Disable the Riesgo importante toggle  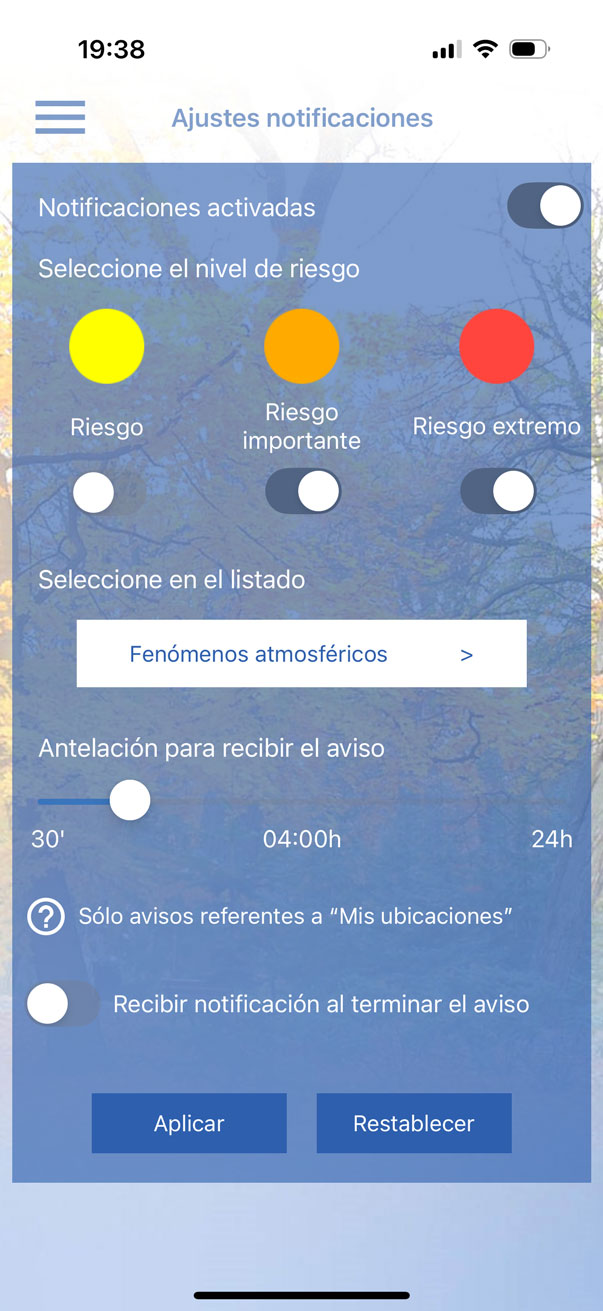pos(302,493)
